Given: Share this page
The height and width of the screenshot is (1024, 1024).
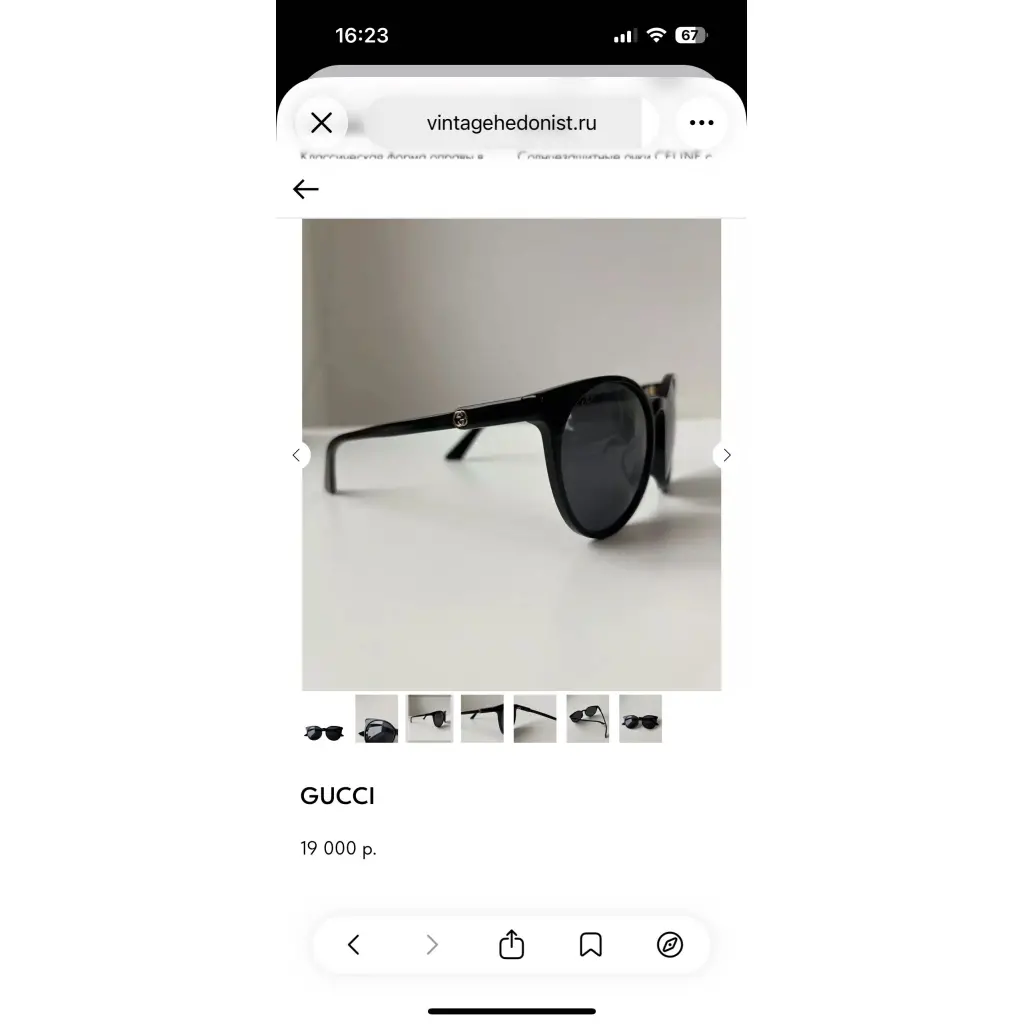Looking at the screenshot, I should 511,944.
